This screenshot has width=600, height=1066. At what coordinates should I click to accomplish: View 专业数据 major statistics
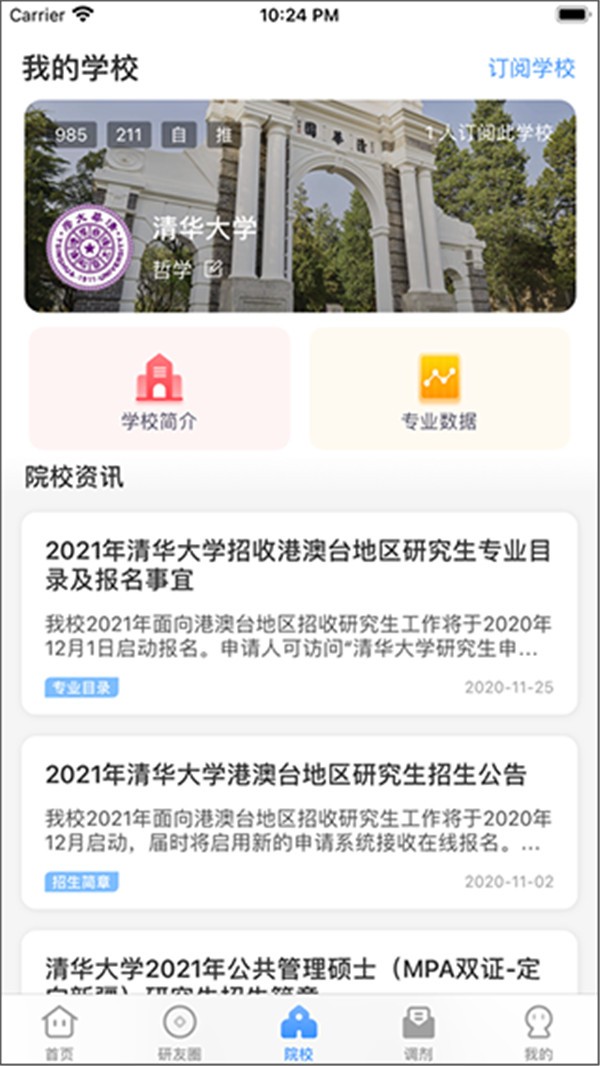439,389
